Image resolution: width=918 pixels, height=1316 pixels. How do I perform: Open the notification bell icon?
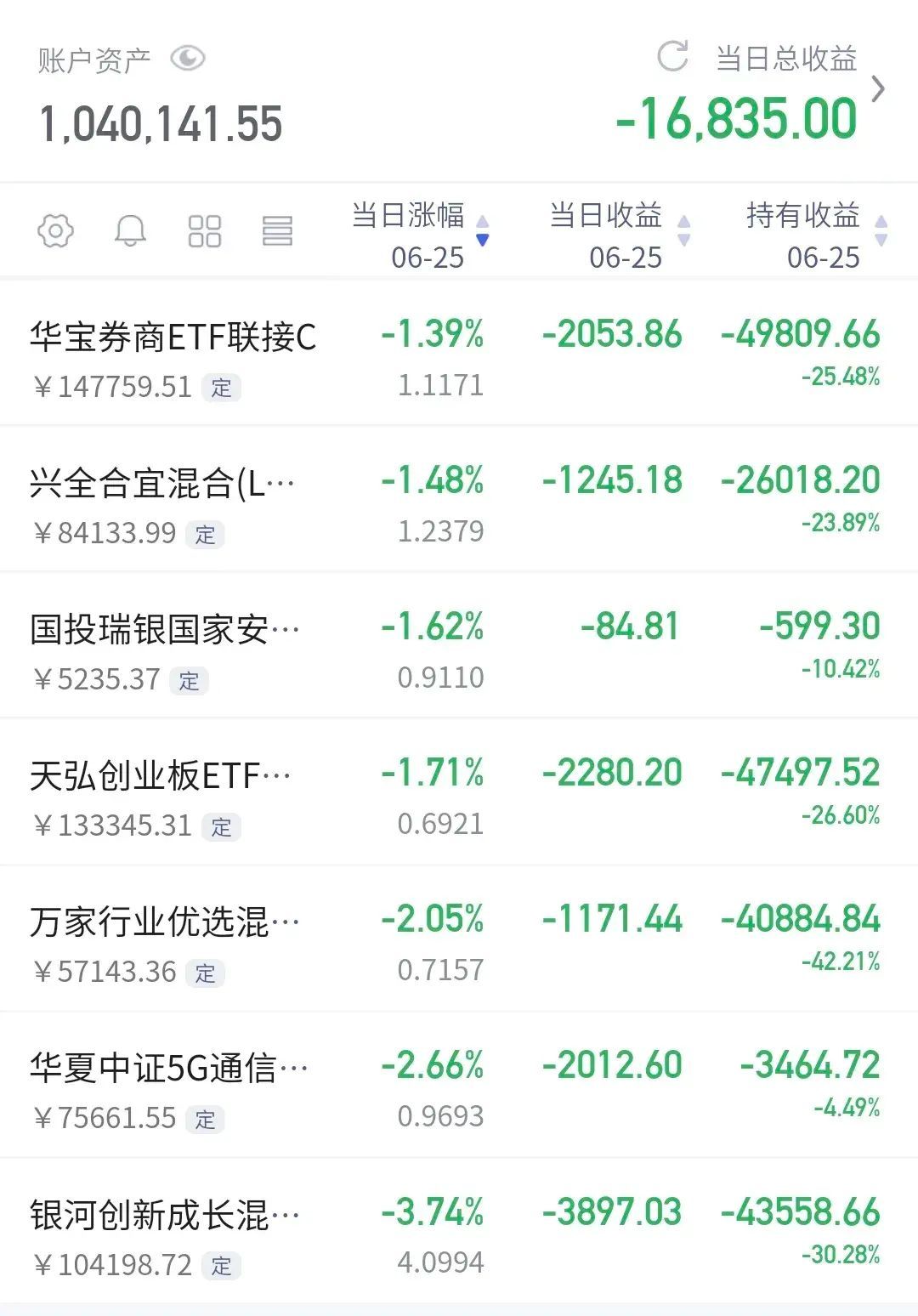point(129,230)
